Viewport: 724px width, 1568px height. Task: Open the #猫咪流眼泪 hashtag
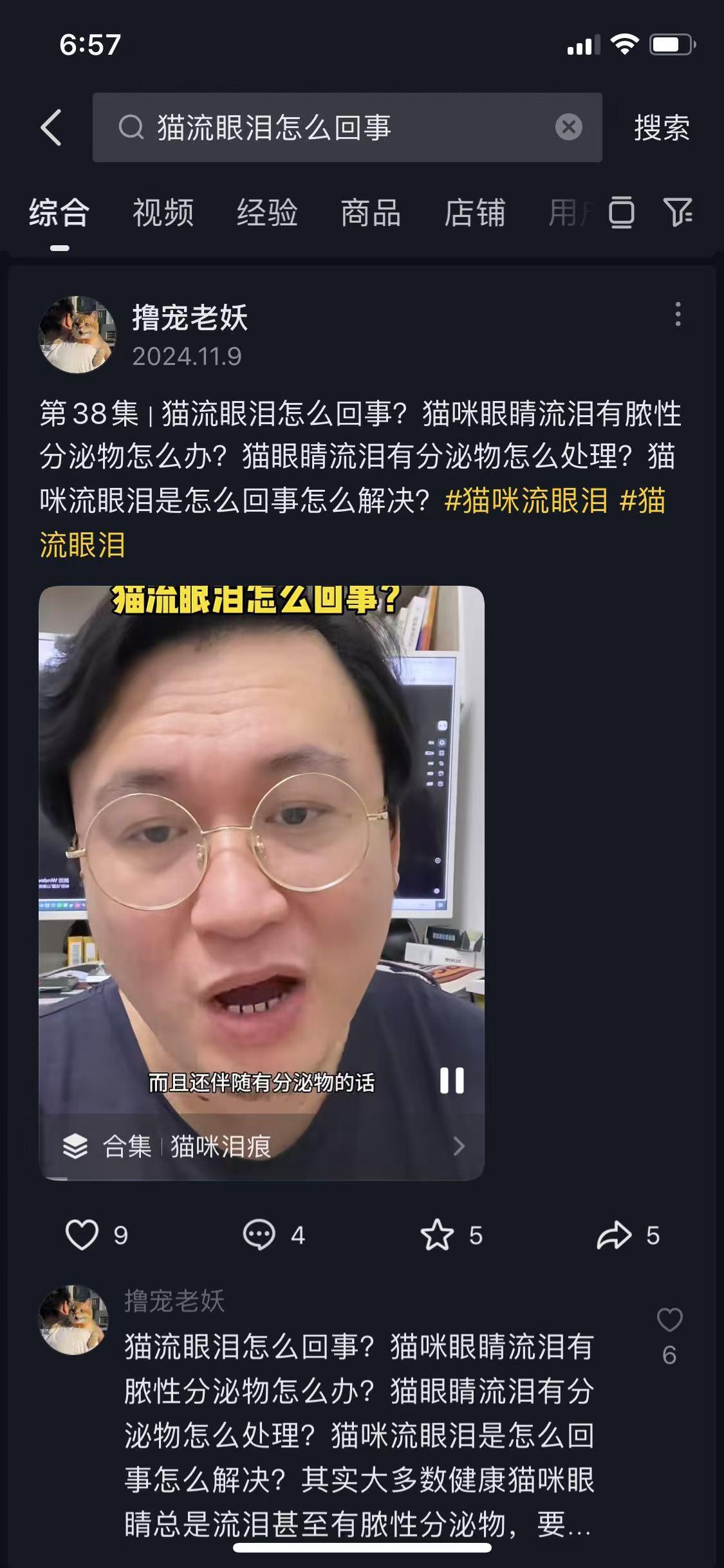(526, 500)
